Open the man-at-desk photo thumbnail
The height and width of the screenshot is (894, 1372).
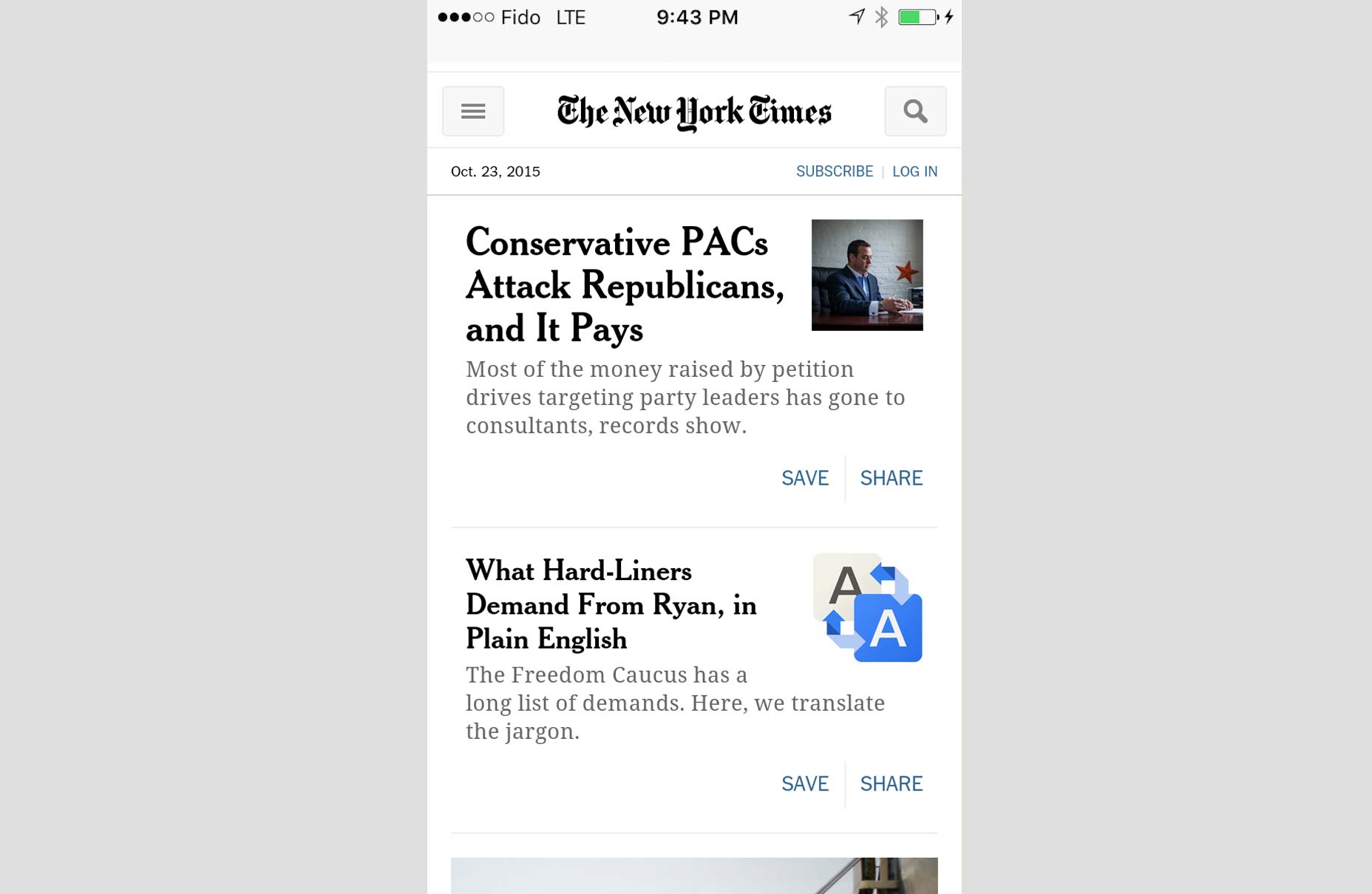point(866,275)
